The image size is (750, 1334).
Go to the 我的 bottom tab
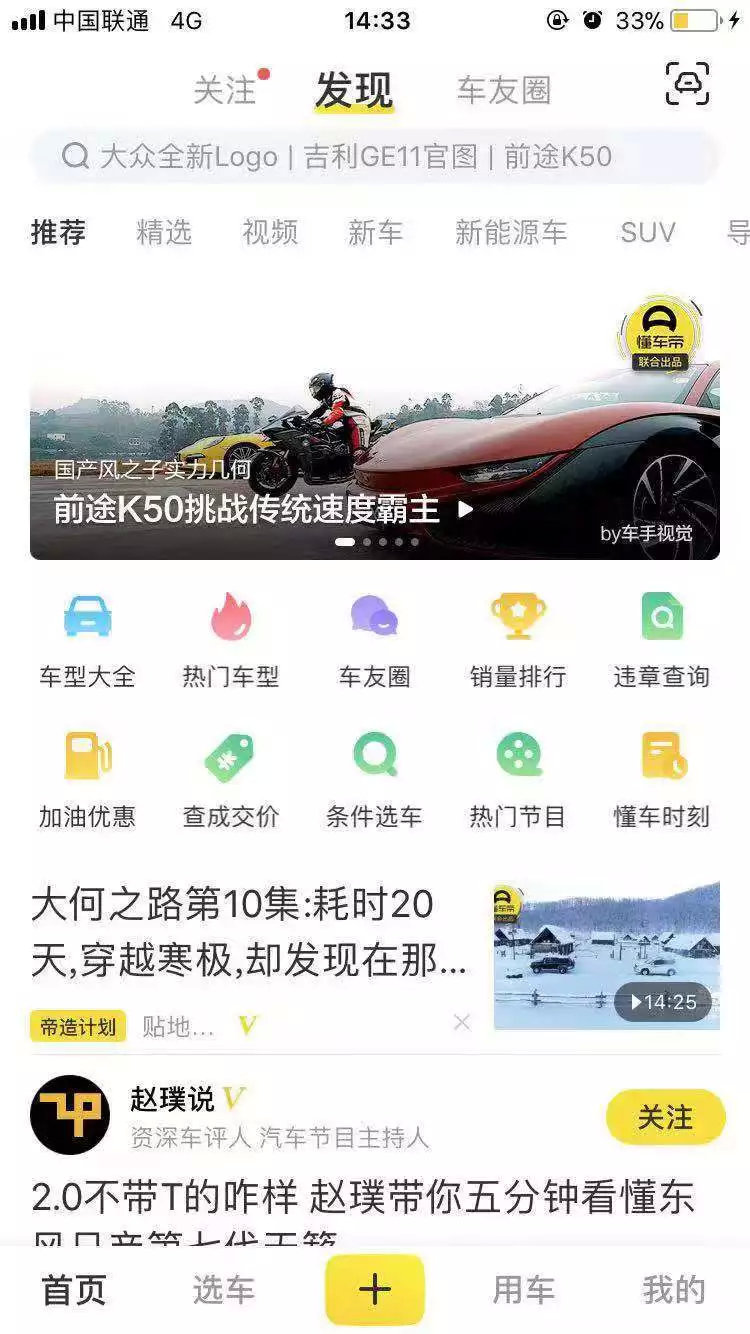(x=674, y=1290)
